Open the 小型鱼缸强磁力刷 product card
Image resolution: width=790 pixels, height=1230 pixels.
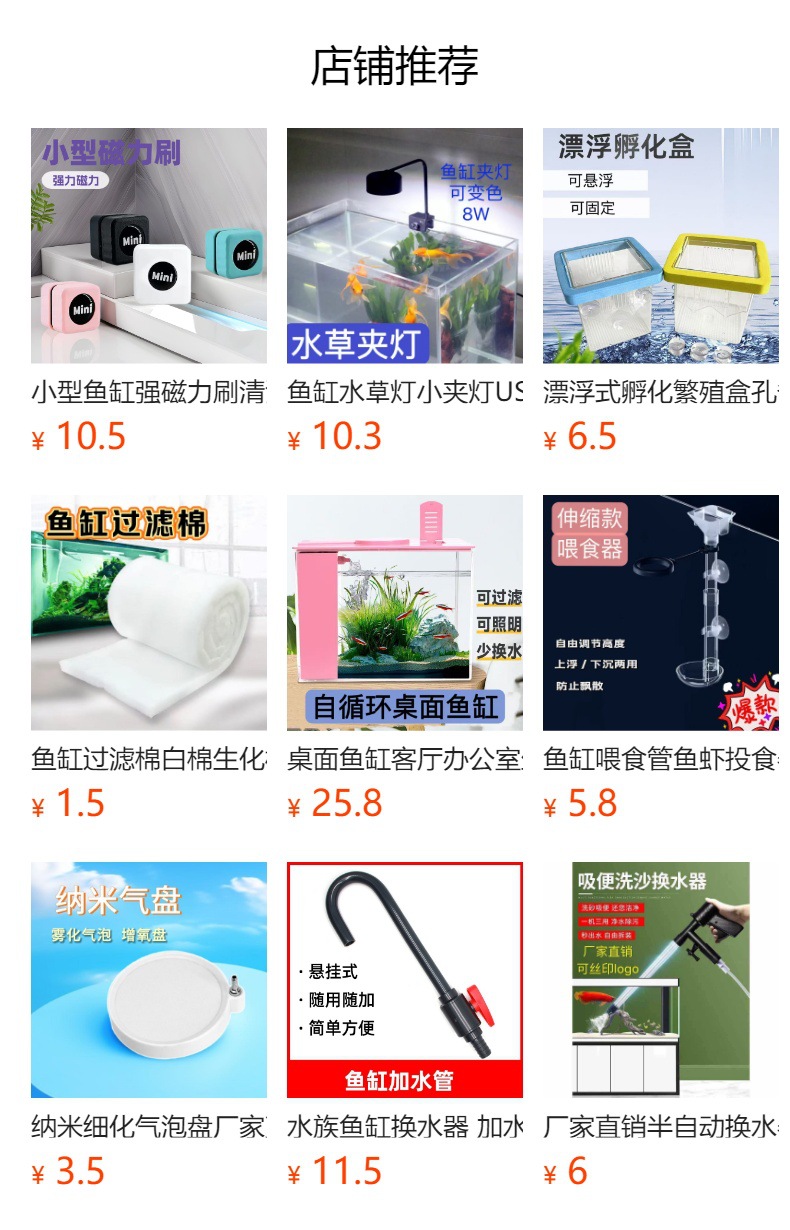(x=149, y=290)
